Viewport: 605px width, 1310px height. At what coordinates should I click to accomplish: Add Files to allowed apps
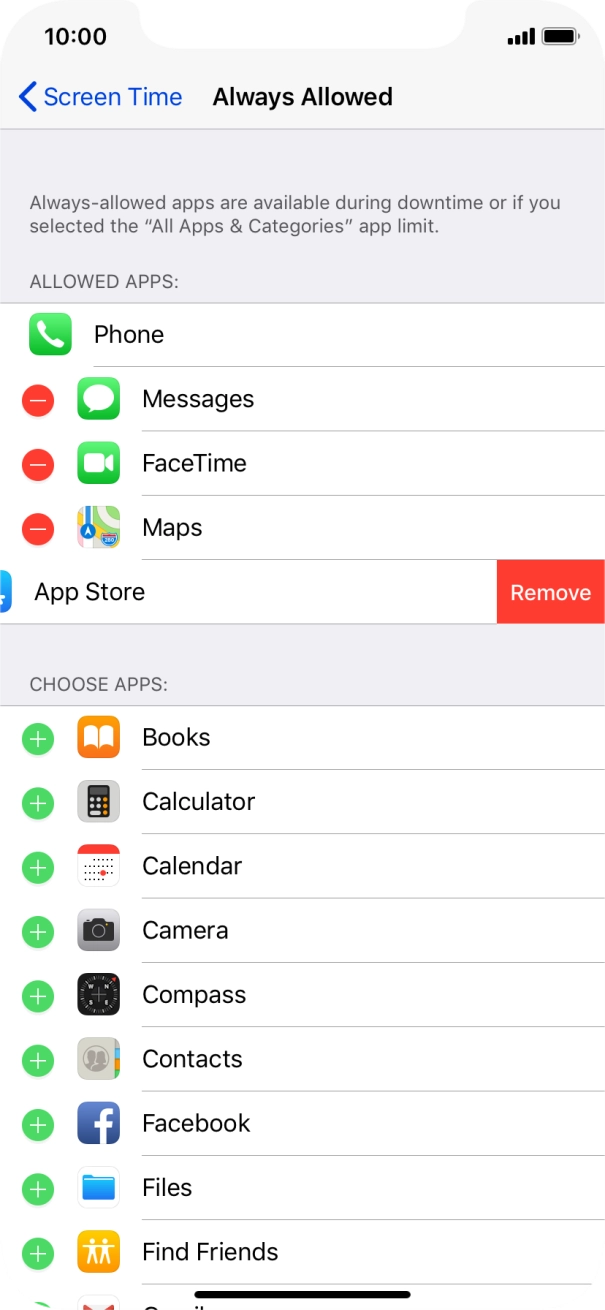click(38, 1189)
